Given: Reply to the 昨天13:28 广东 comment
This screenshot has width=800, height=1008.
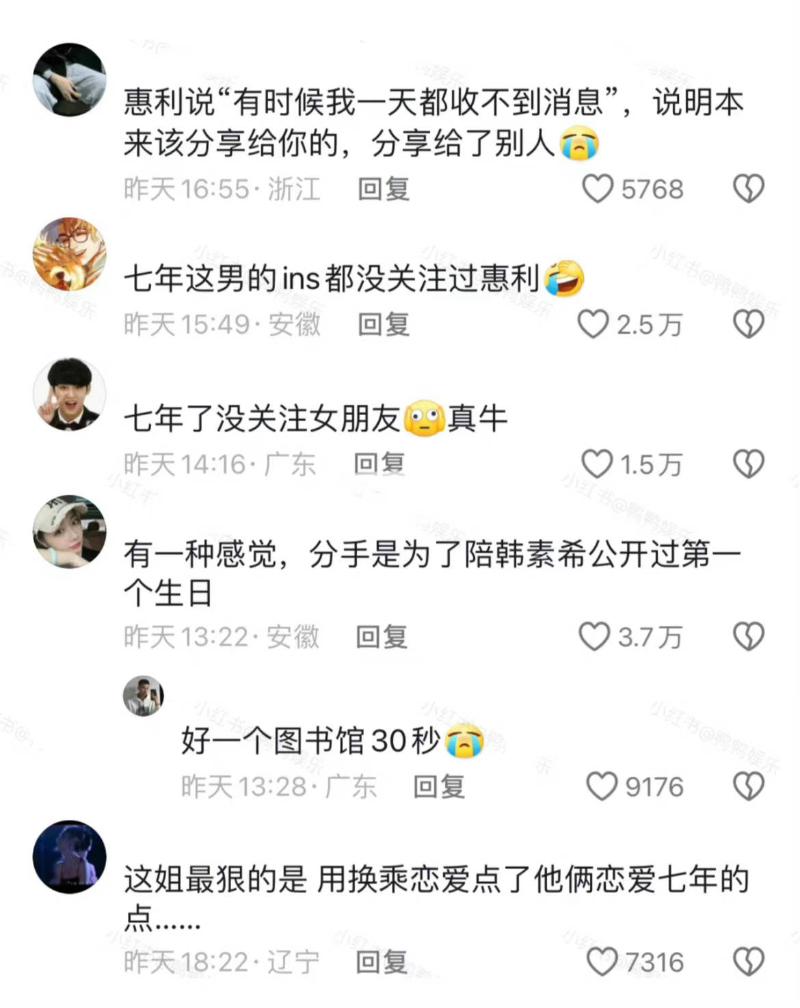Looking at the screenshot, I should pos(440,787).
